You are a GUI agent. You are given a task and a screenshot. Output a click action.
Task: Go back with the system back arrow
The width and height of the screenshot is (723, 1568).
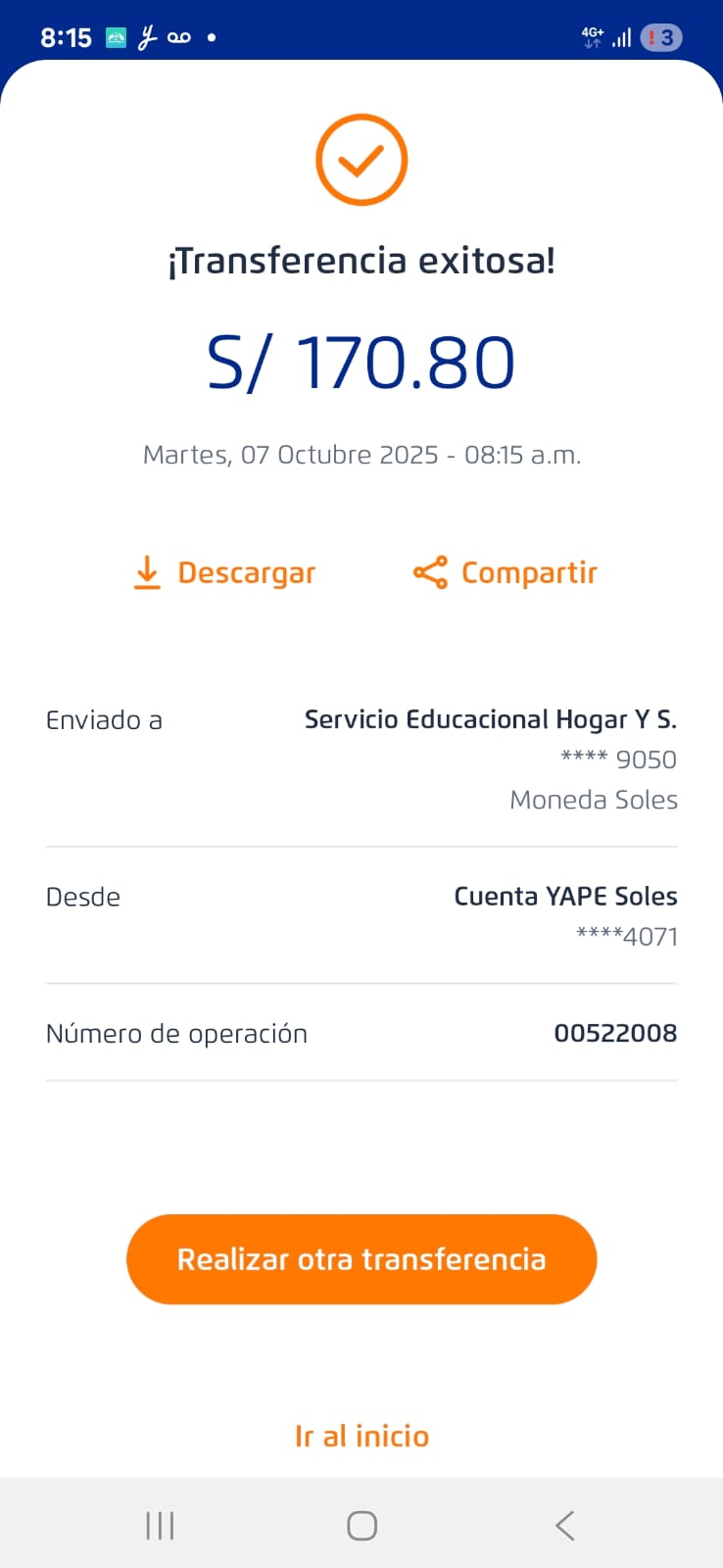564,1525
